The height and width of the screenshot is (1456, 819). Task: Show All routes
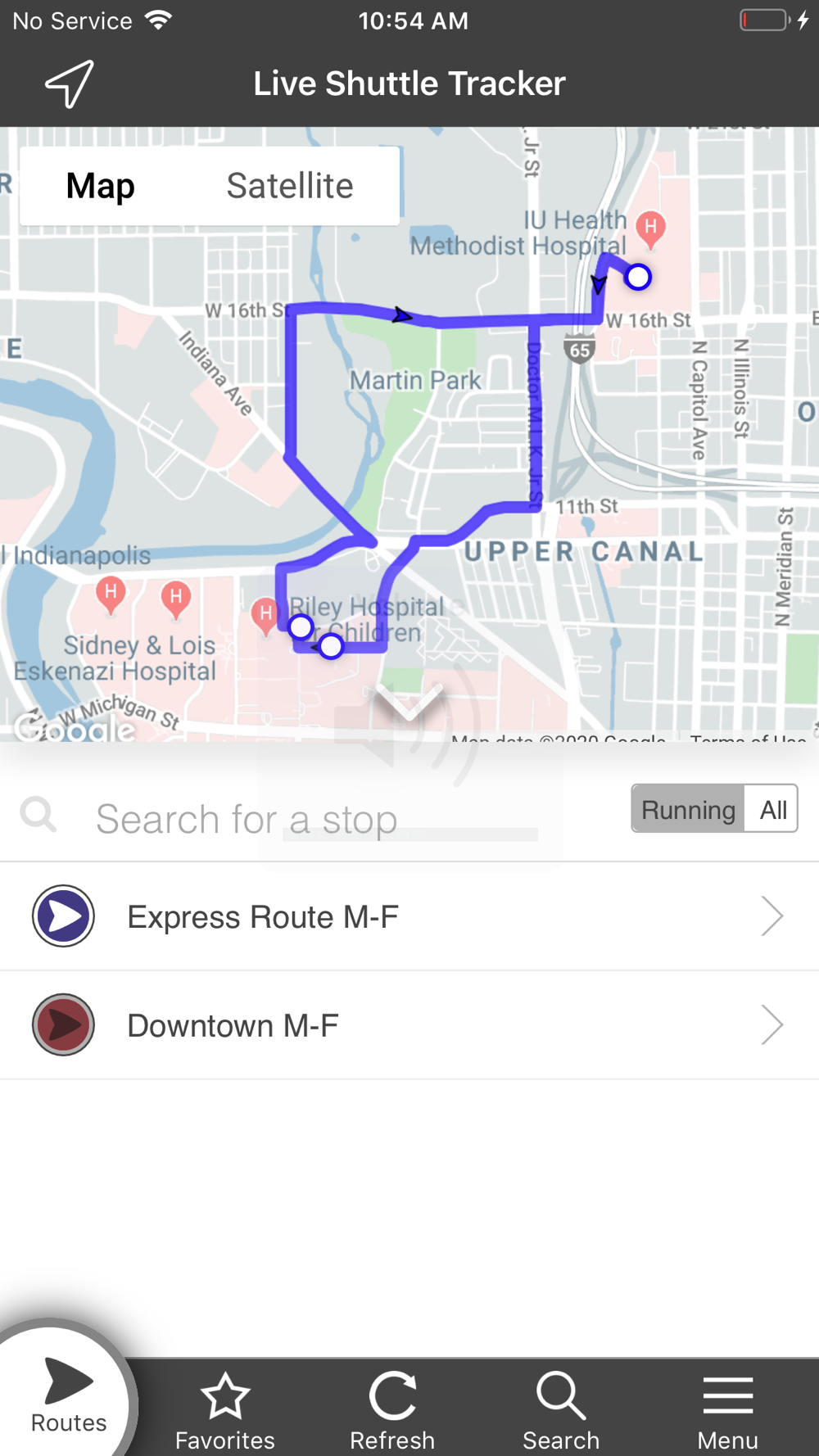click(772, 809)
